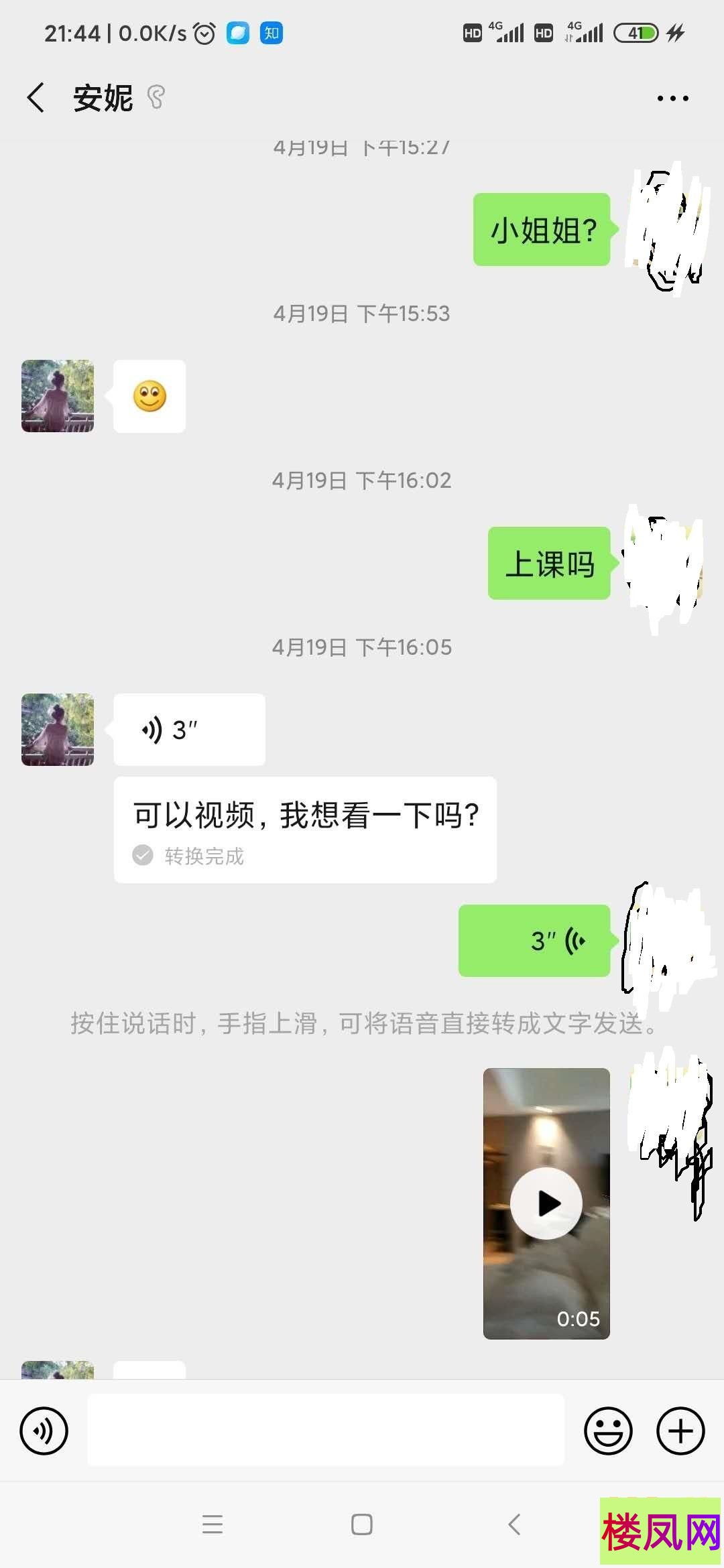The image size is (724, 1568).
Task: Tap the earpiece mode icon beside 安妮
Action: (156, 98)
